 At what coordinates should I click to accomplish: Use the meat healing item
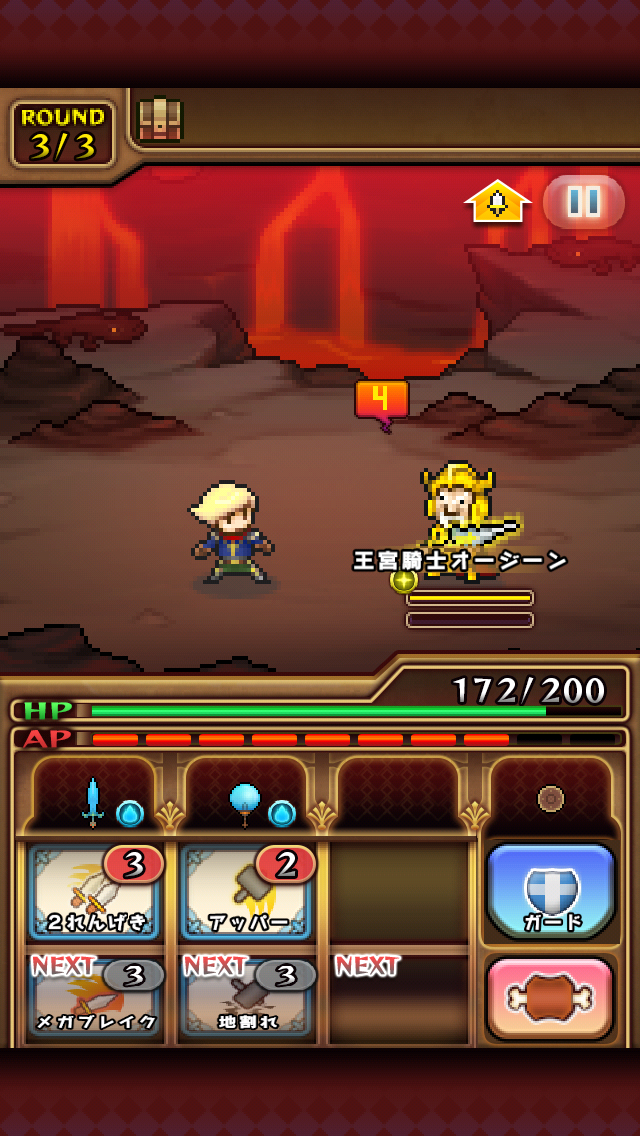pos(551,999)
